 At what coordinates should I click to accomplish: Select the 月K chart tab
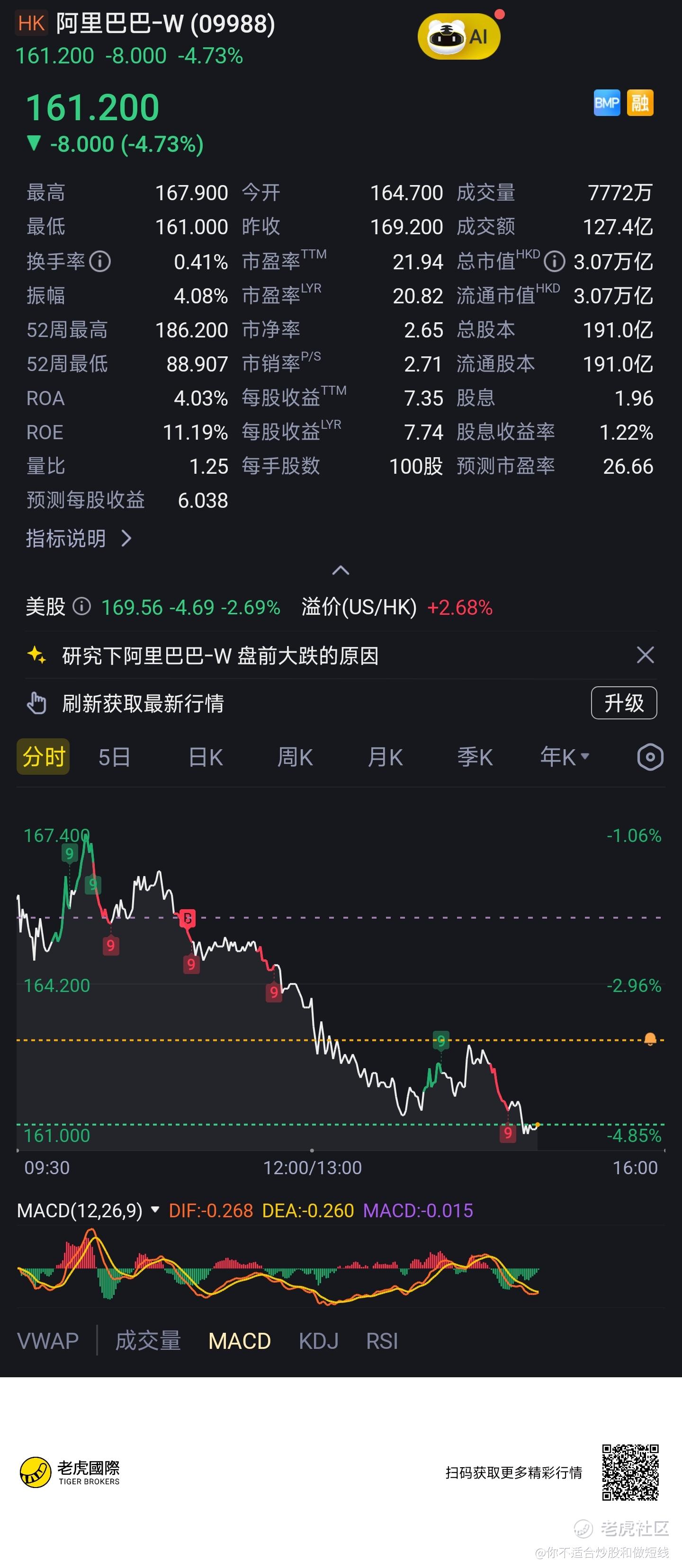pyautogui.click(x=385, y=757)
